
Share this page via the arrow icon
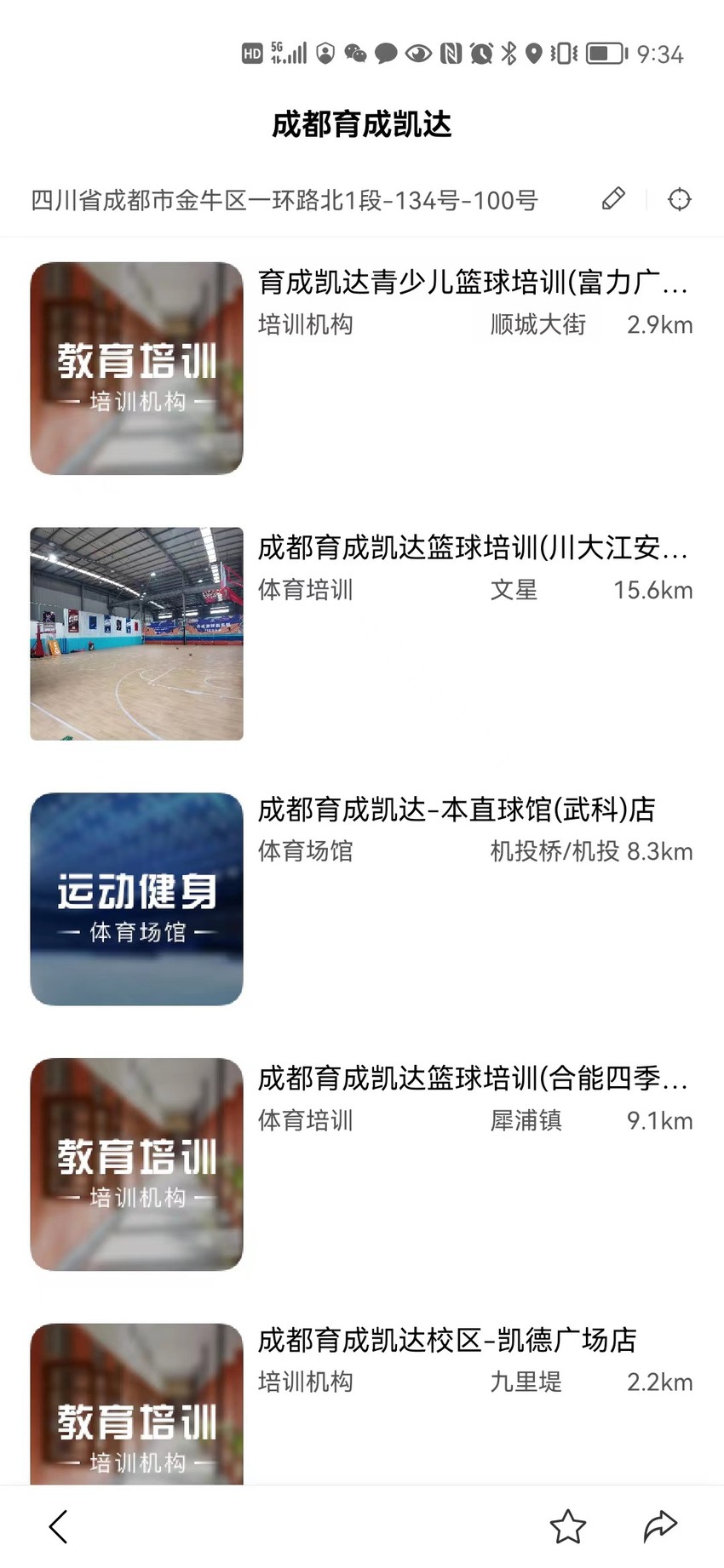[660, 1527]
